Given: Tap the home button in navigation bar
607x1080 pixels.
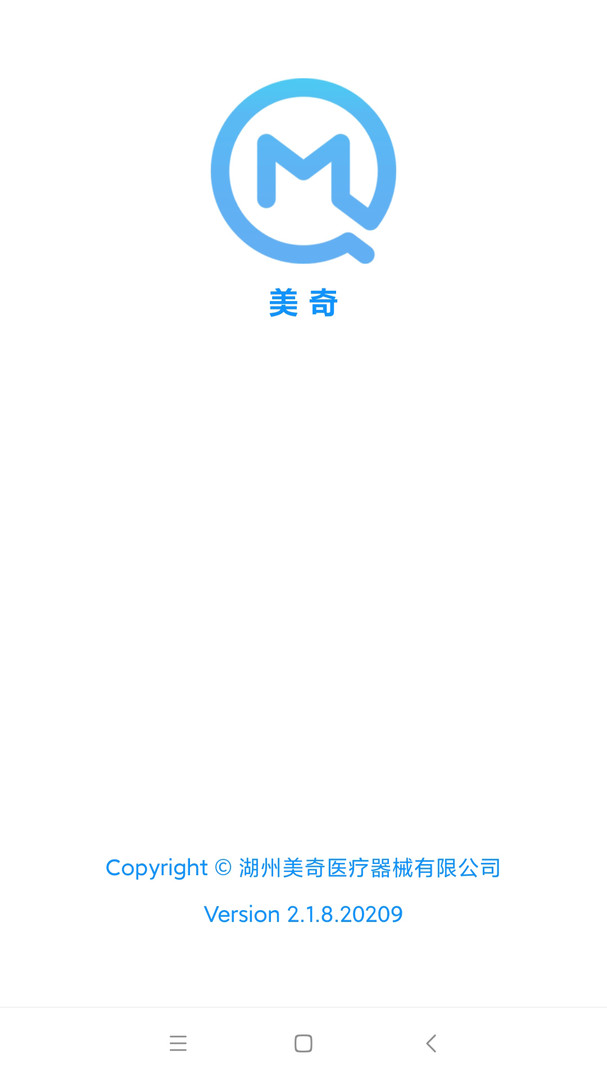Looking at the screenshot, I should pyautogui.click(x=303, y=1043).
